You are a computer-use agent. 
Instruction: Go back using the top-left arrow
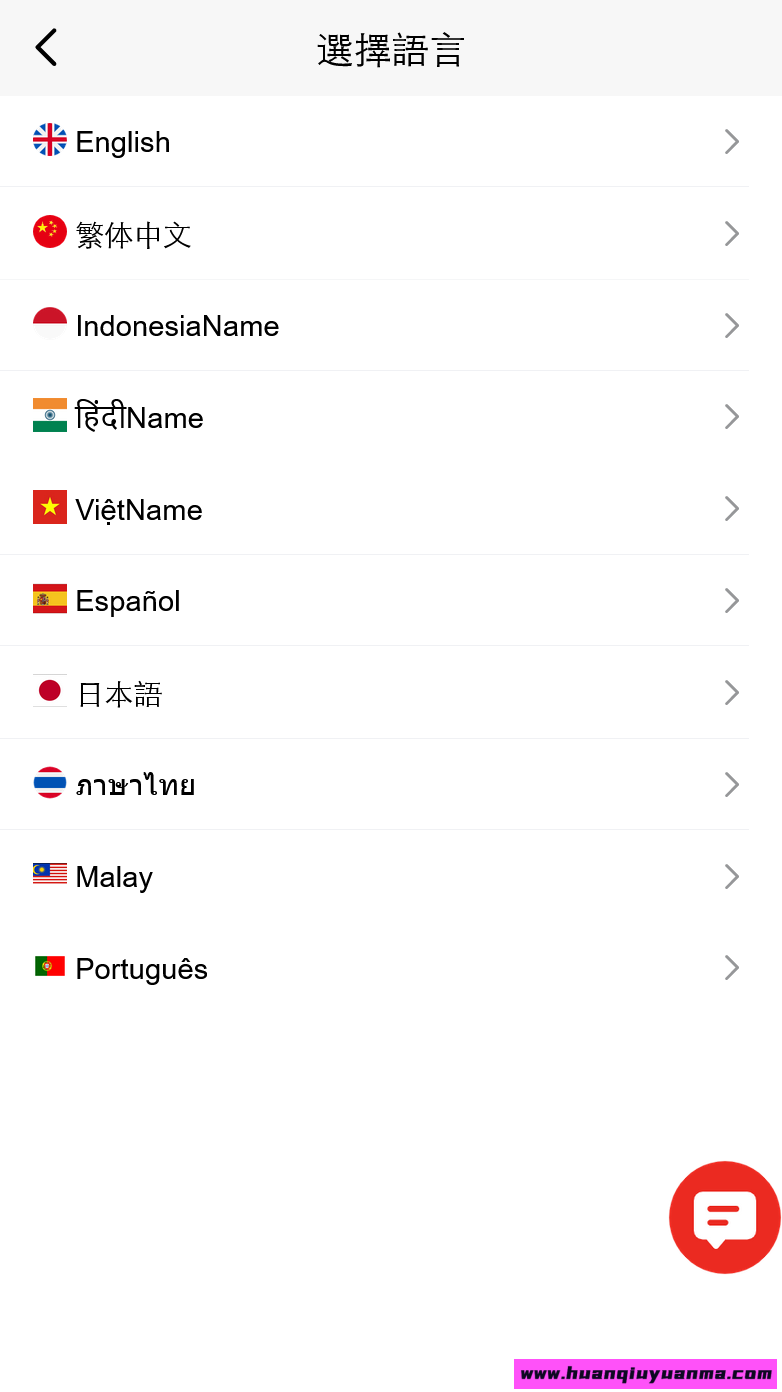click(x=46, y=48)
